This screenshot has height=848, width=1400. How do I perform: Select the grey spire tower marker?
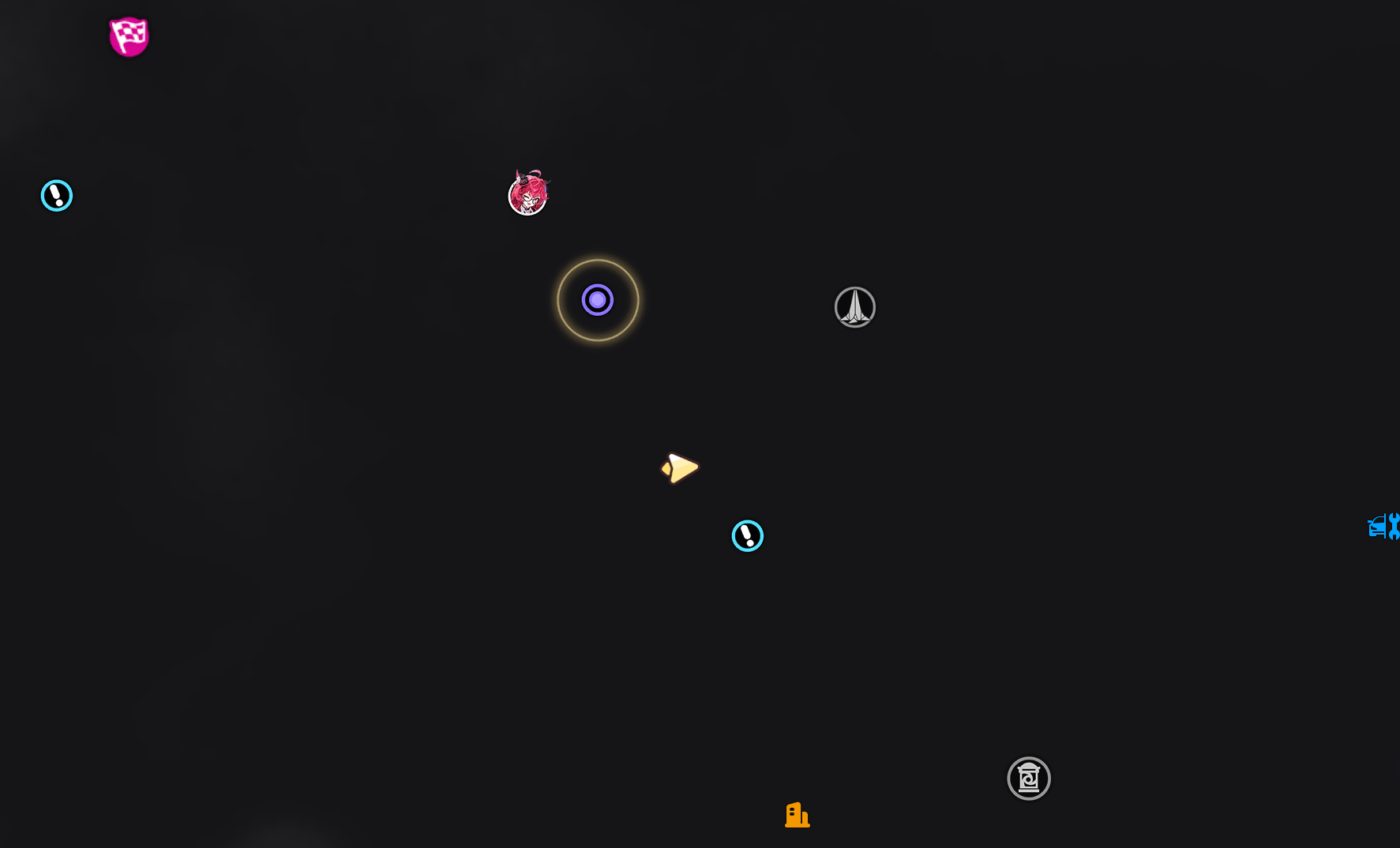tap(855, 307)
